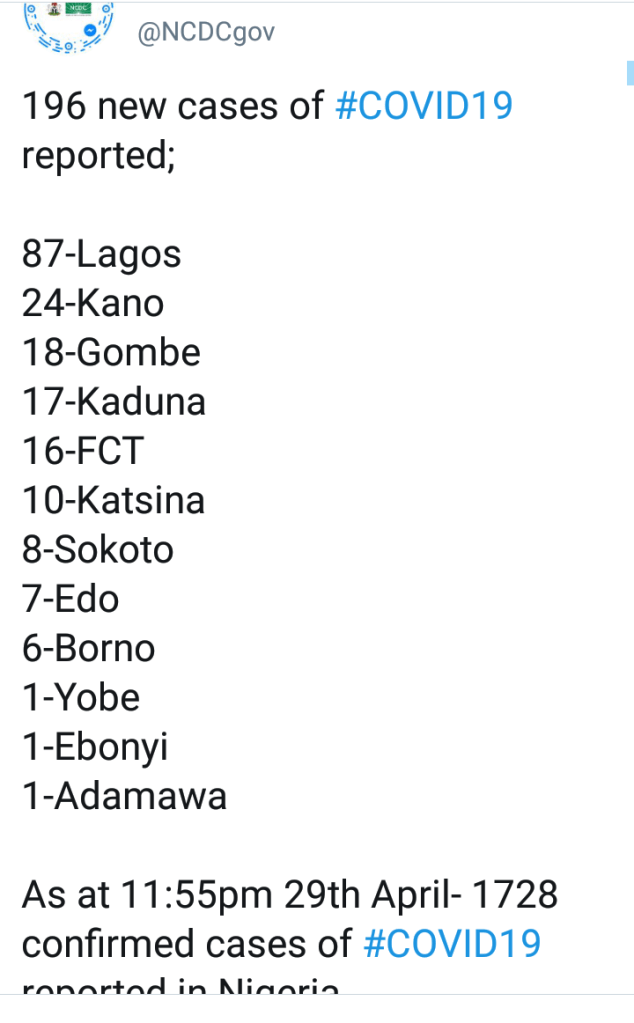The height and width of the screenshot is (1023, 634).
Task: Open #COVID19 hashtag after 'confirmed cases of'
Action: click(x=452, y=943)
